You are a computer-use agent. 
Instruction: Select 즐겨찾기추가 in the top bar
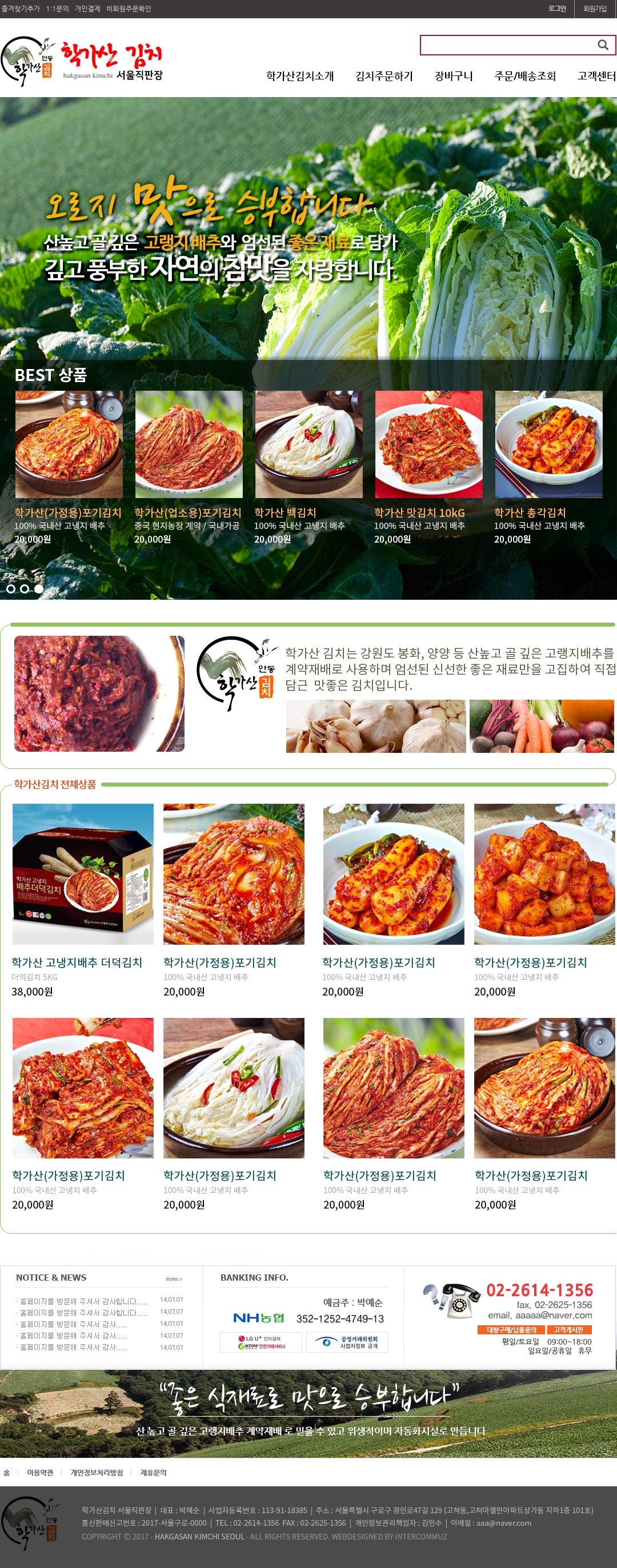[x=21, y=9]
